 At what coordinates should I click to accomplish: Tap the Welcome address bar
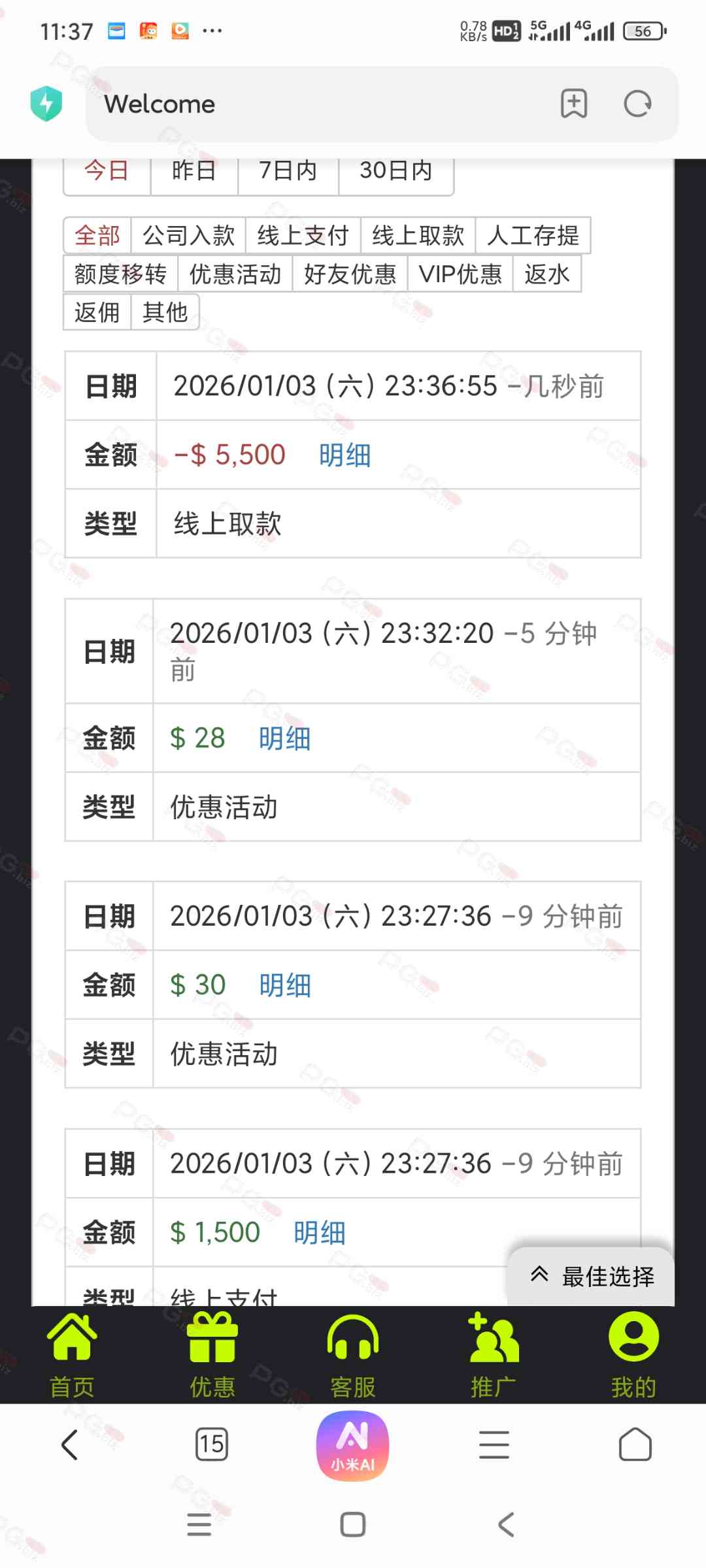(314, 104)
